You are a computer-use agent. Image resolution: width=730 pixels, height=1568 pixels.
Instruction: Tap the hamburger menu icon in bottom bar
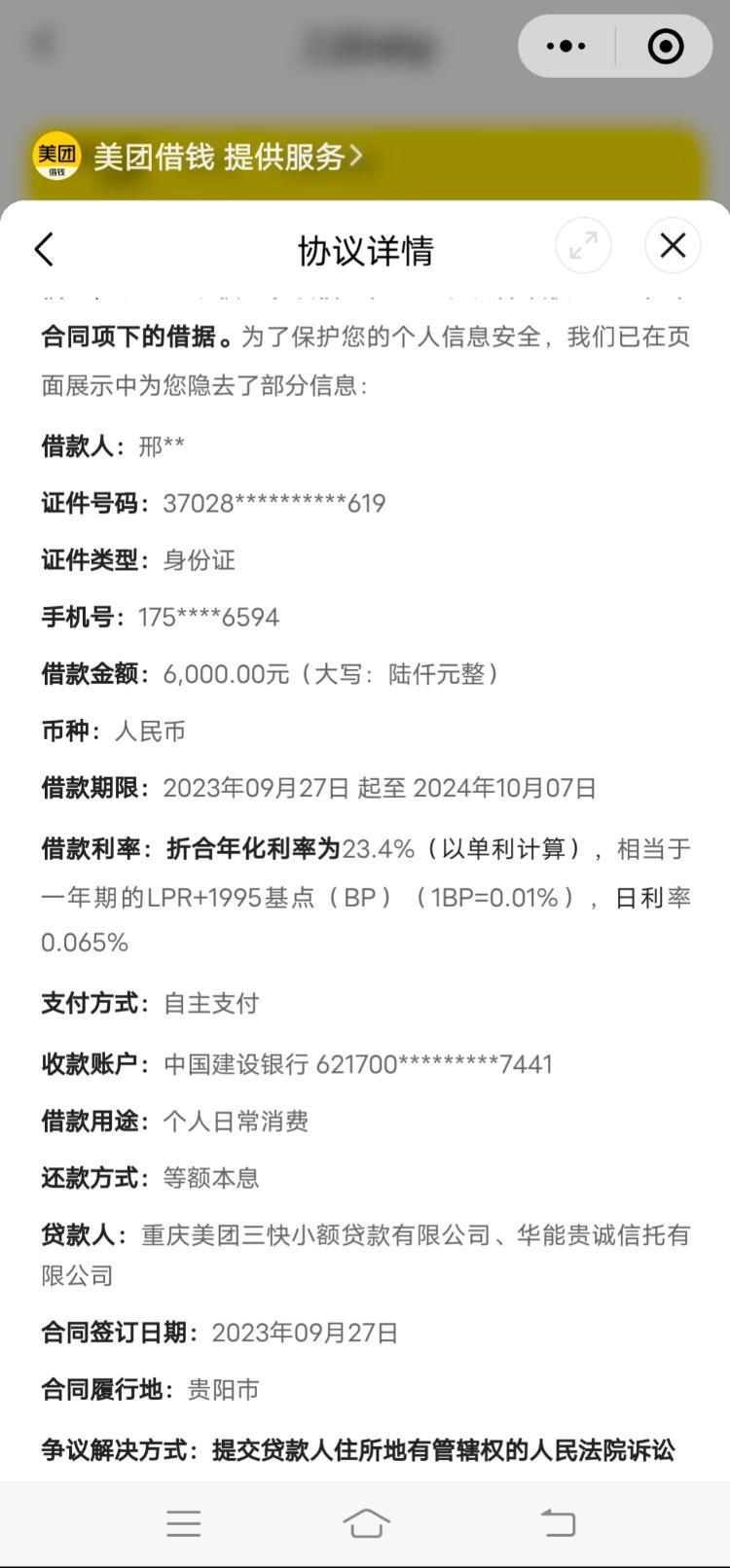pyautogui.click(x=183, y=1522)
